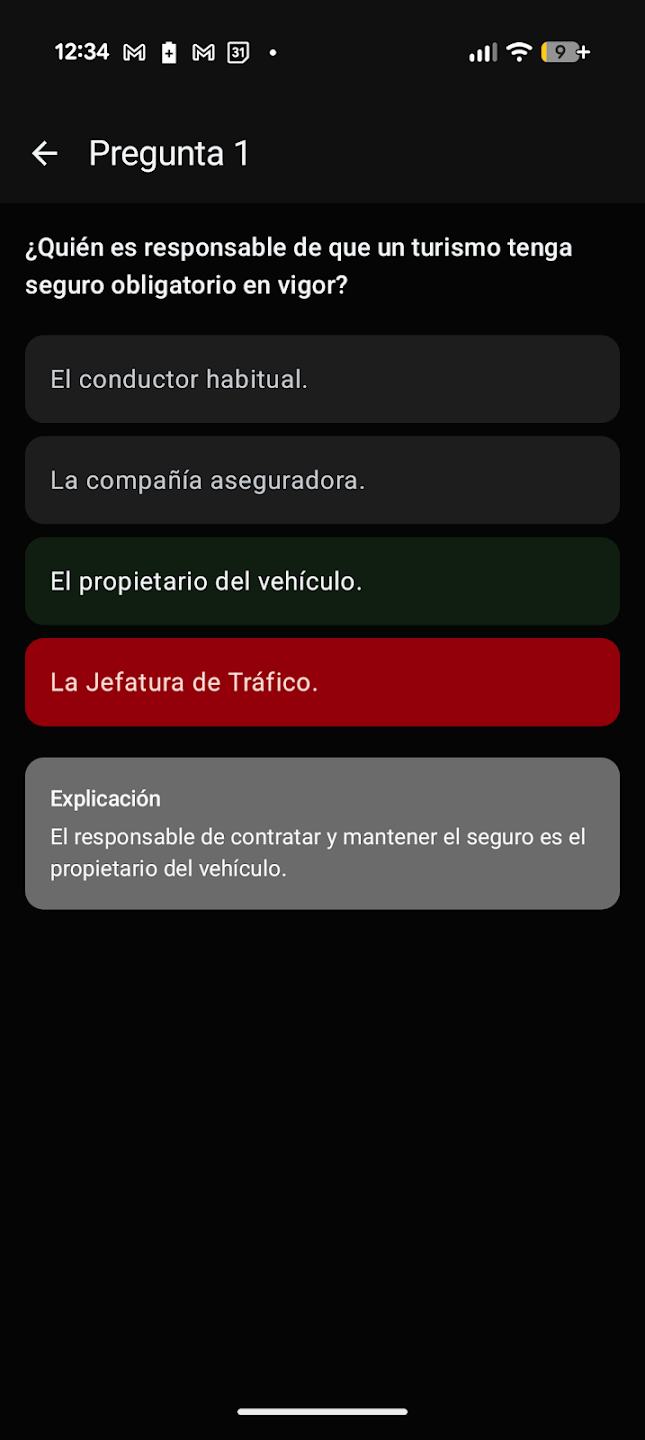The width and height of the screenshot is (645, 1440).
Task: Select the answer 'El conductor habitual.'
Action: click(x=322, y=379)
